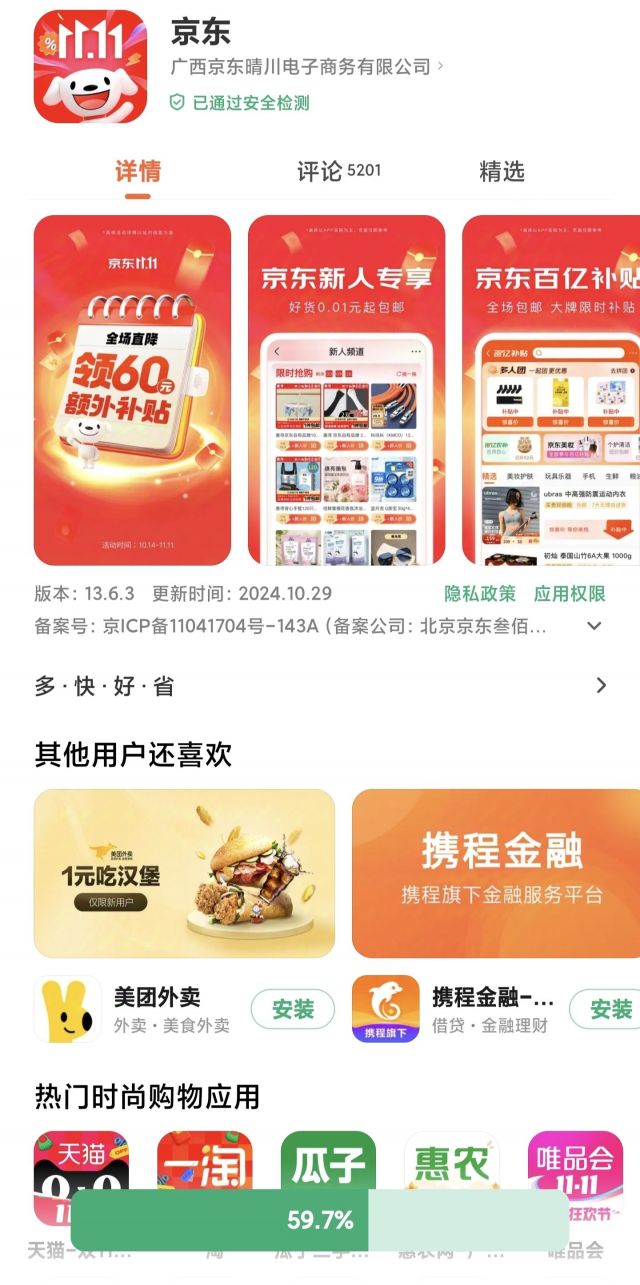Install 美团外卖 app
640x1285 pixels.
(x=292, y=1010)
